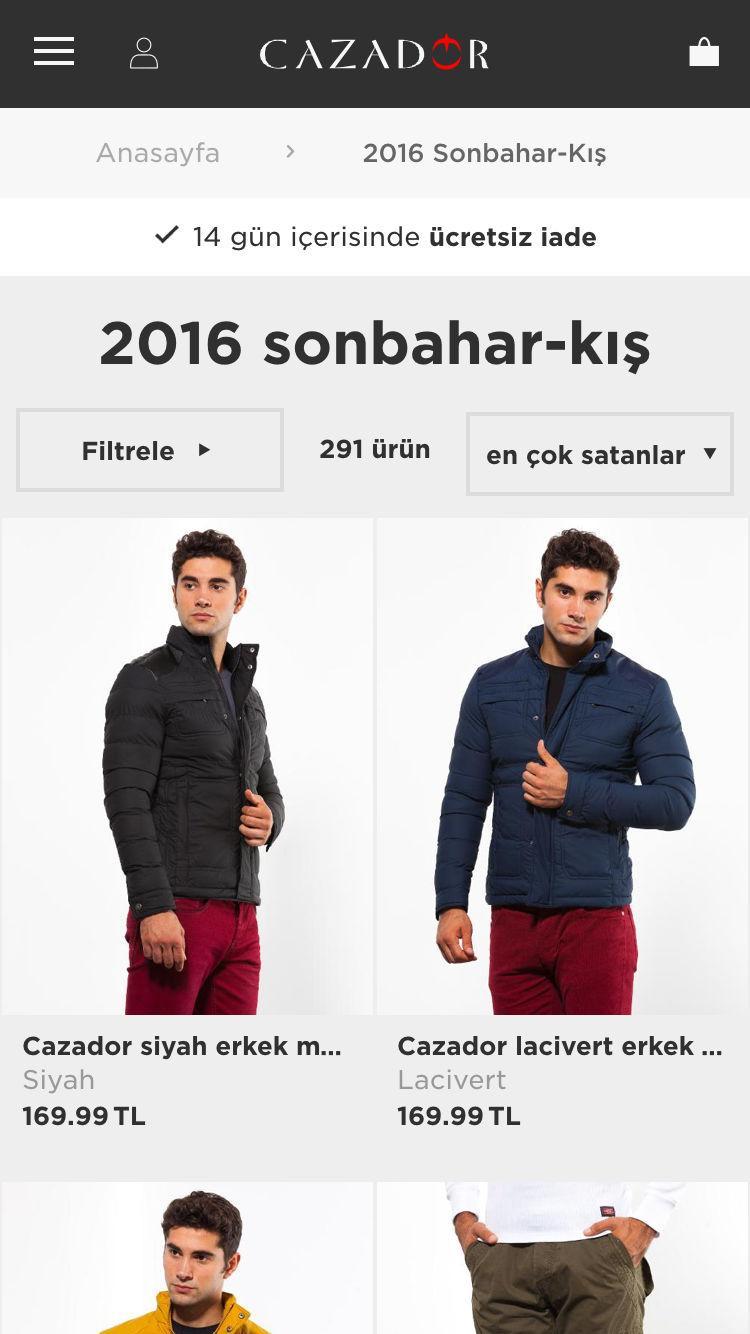This screenshot has height=1334, width=750.
Task: Open the Filtrele filter options
Action: pyautogui.click(x=150, y=450)
